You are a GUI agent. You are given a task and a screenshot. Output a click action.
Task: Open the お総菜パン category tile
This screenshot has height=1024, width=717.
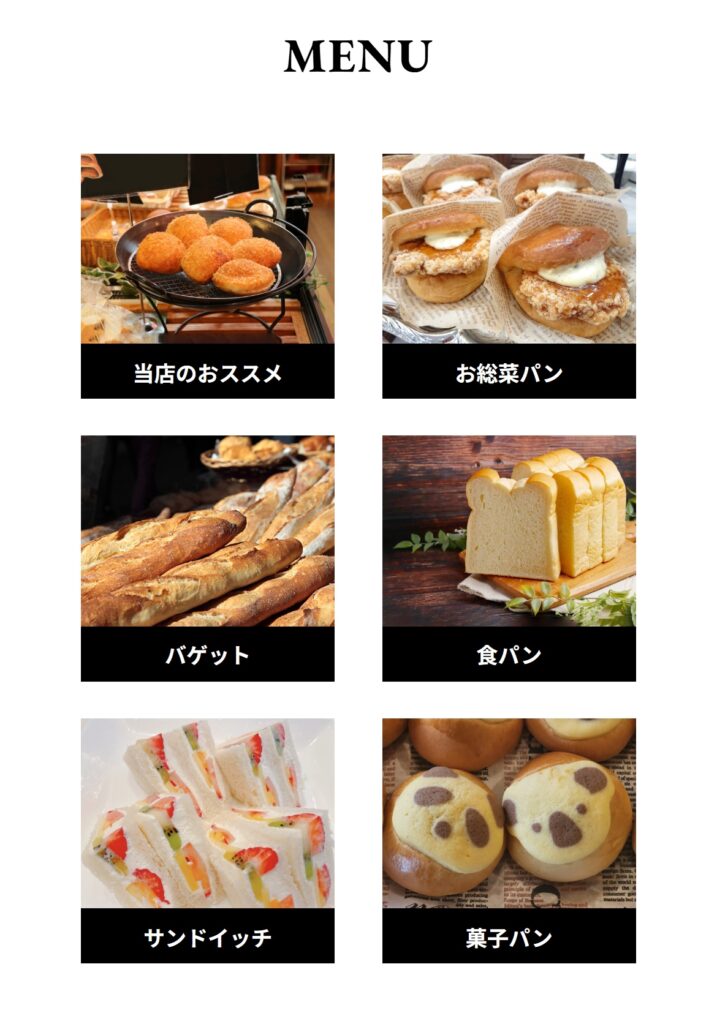508,275
